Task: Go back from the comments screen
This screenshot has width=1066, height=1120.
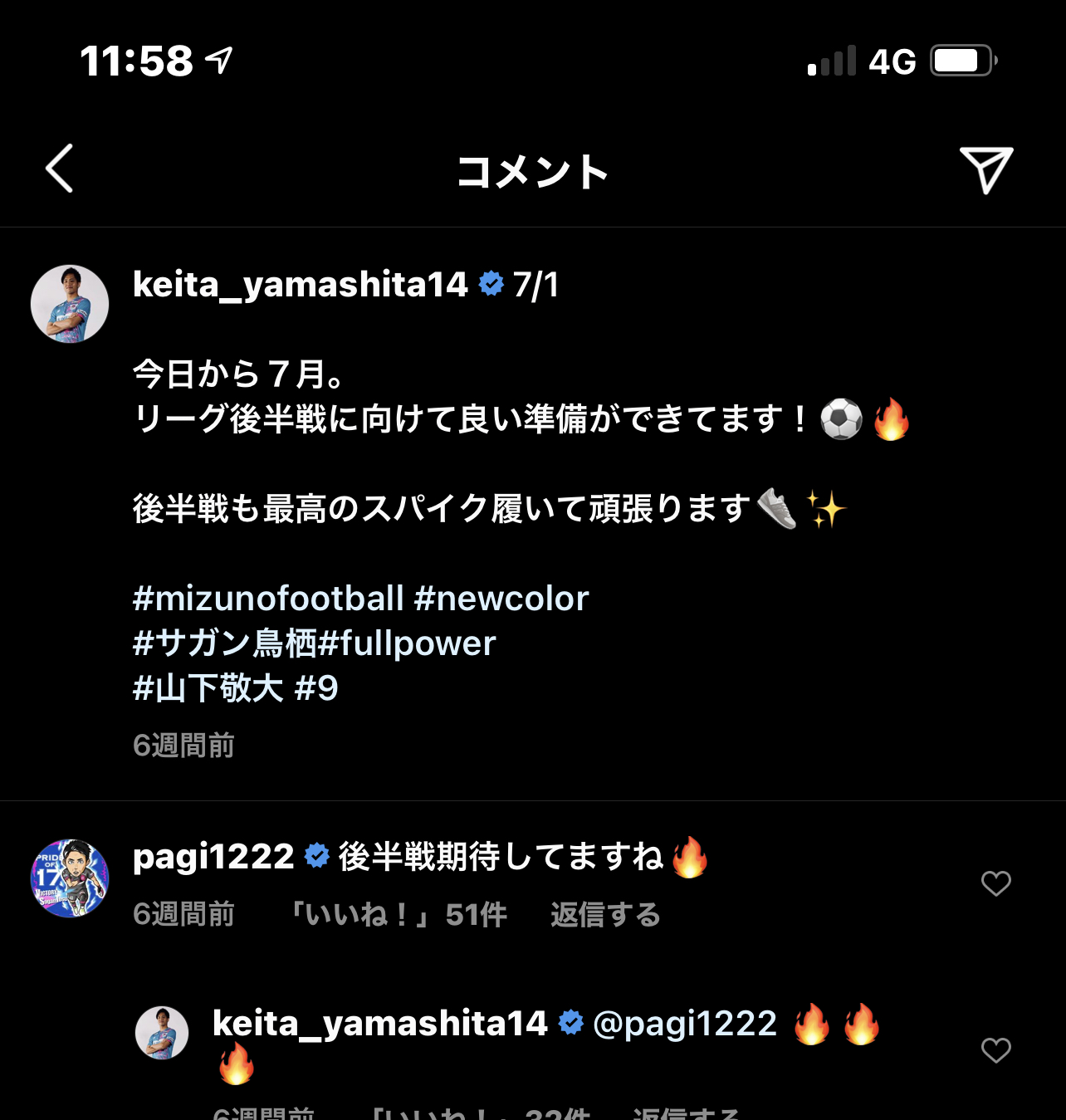Action: 60,169
